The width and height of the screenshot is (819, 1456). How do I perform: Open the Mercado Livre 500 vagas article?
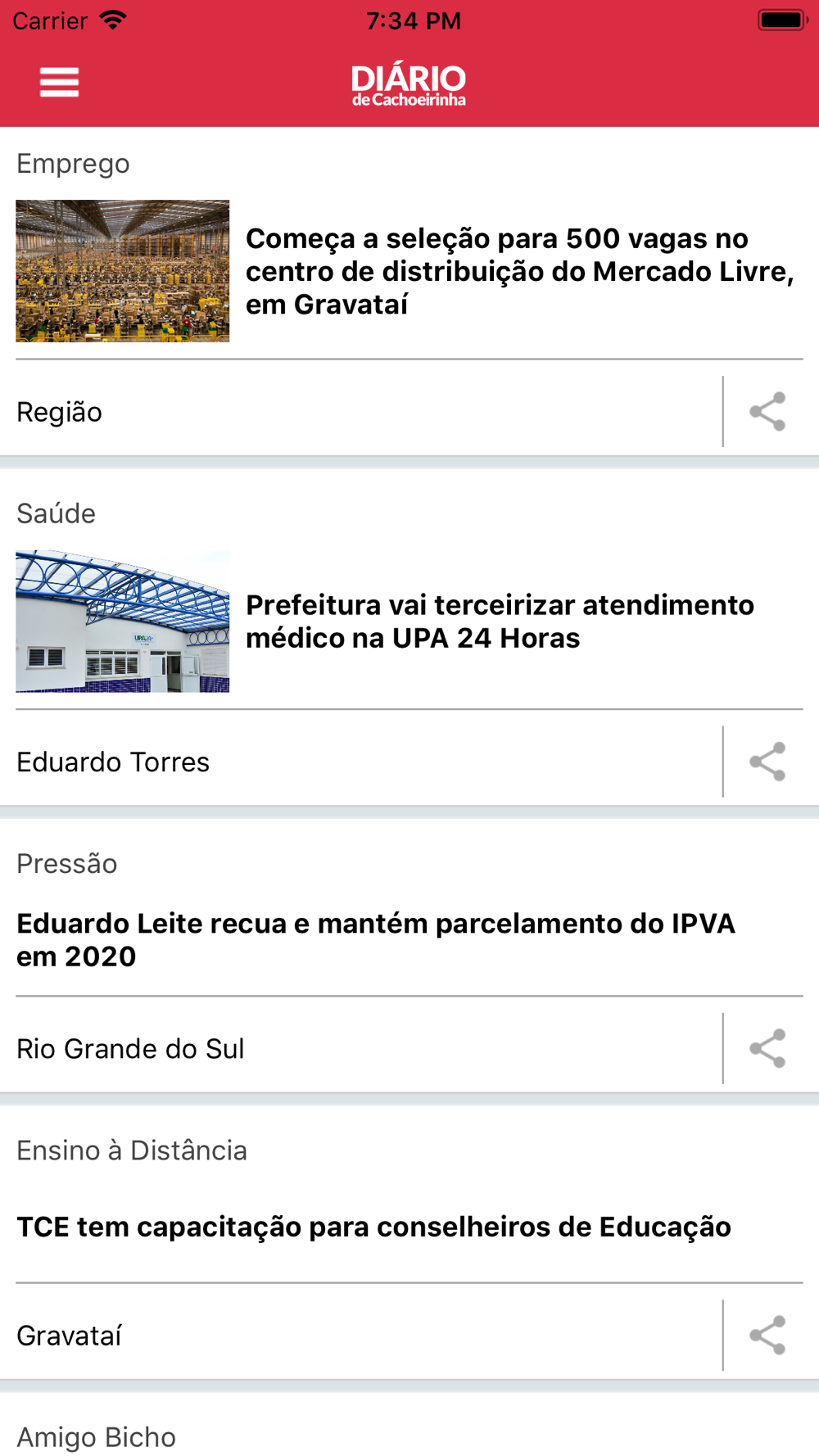520,271
